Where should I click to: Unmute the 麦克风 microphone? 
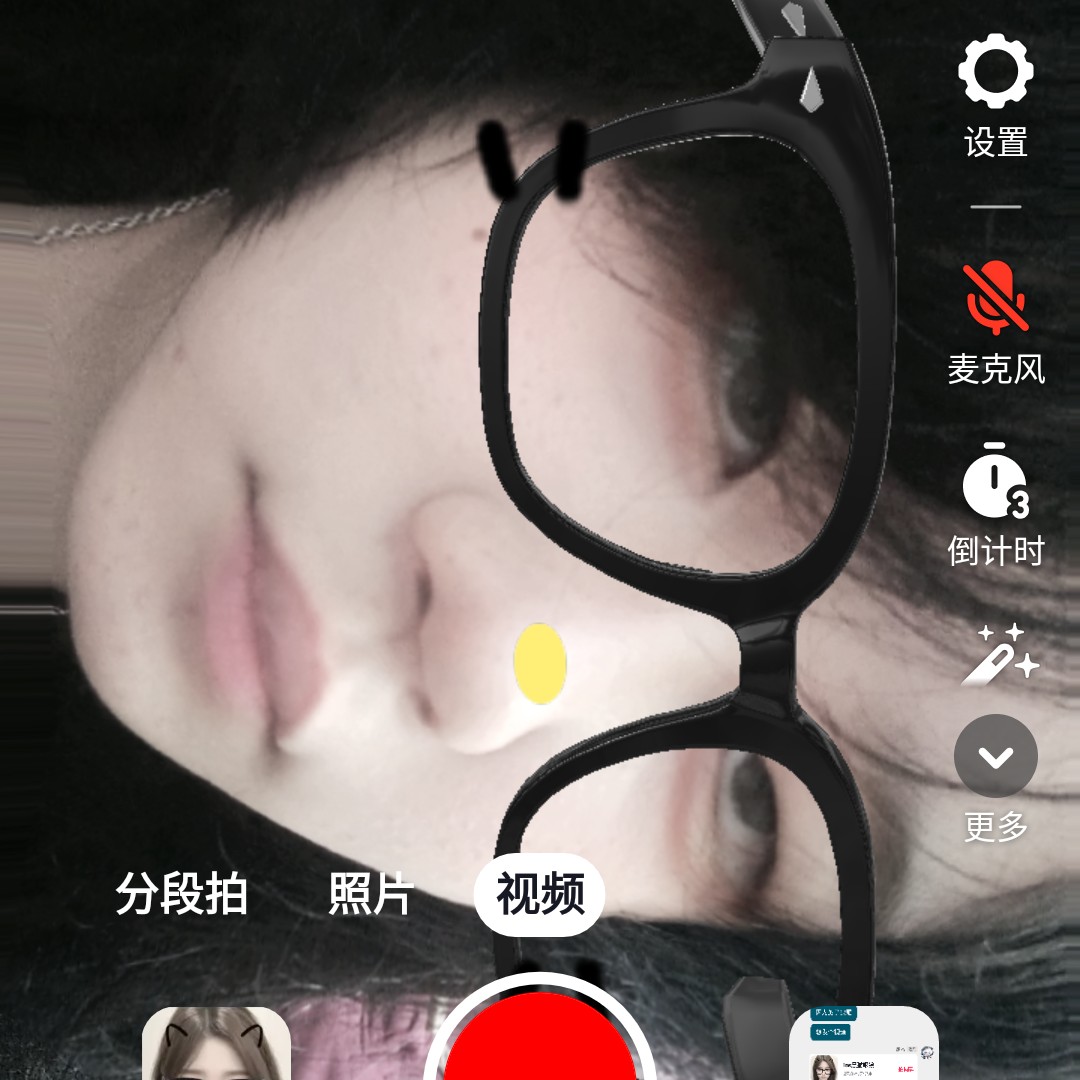tap(995, 300)
